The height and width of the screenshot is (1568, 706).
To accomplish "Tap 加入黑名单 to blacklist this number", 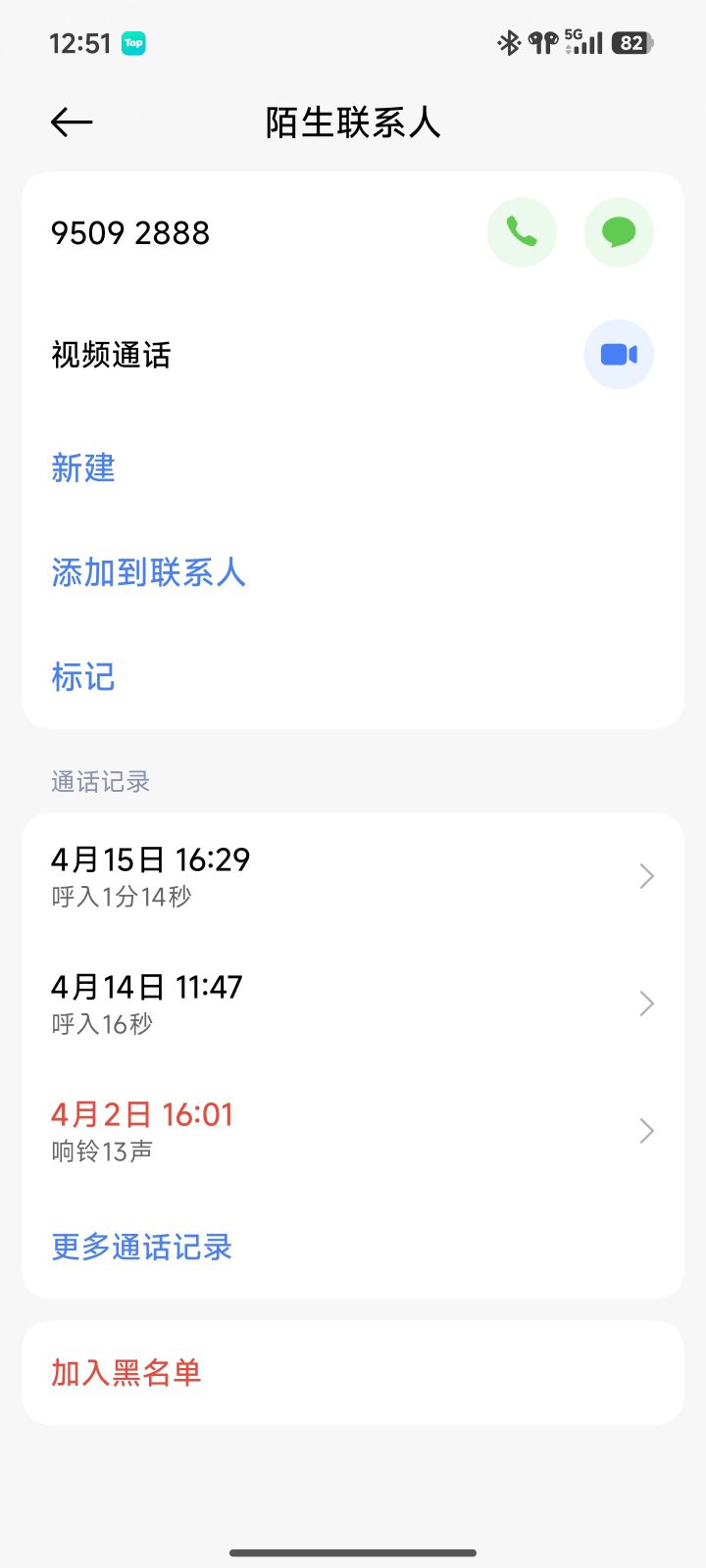I will coord(126,1372).
